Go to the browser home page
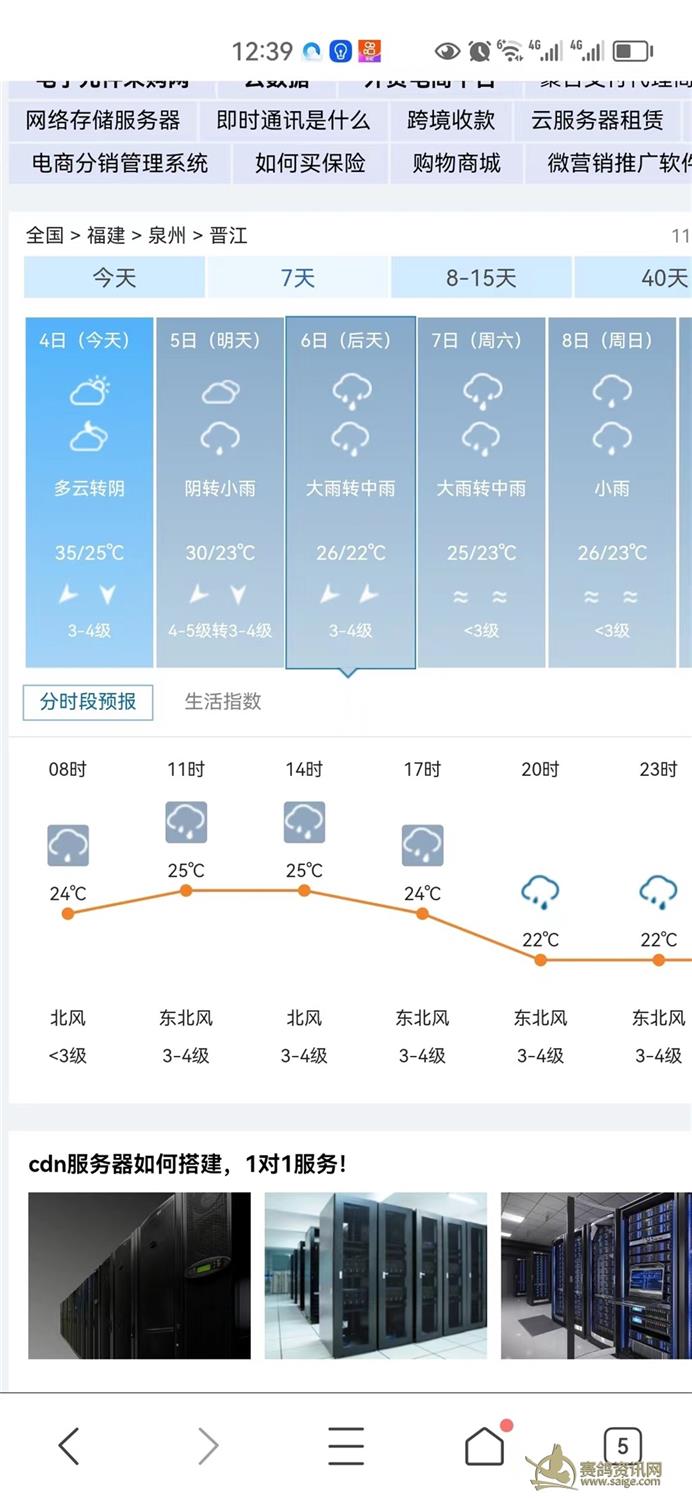The height and width of the screenshot is (1500, 692). 485,1446
